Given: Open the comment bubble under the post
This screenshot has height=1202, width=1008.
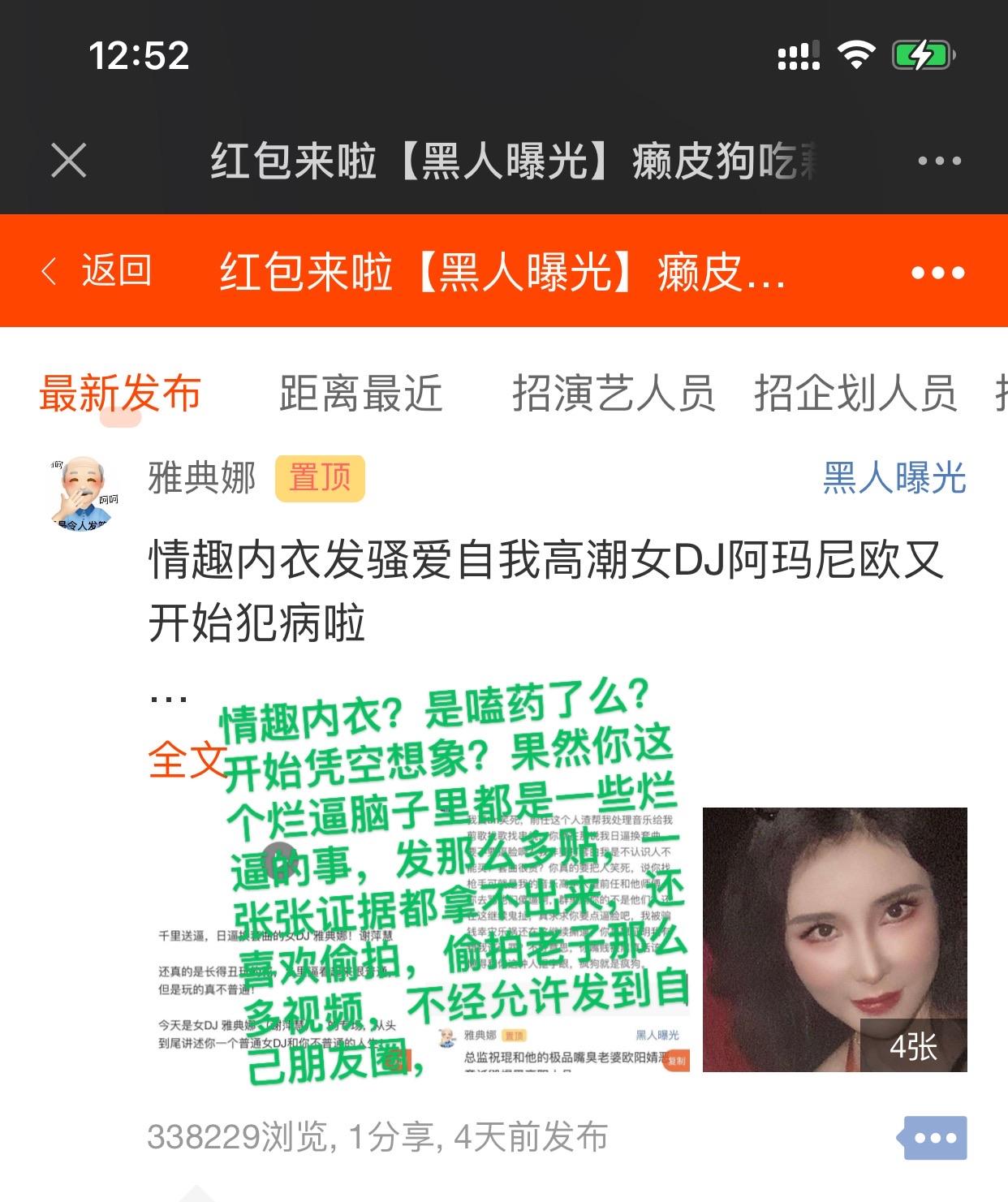Looking at the screenshot, I should (934, 1138).
